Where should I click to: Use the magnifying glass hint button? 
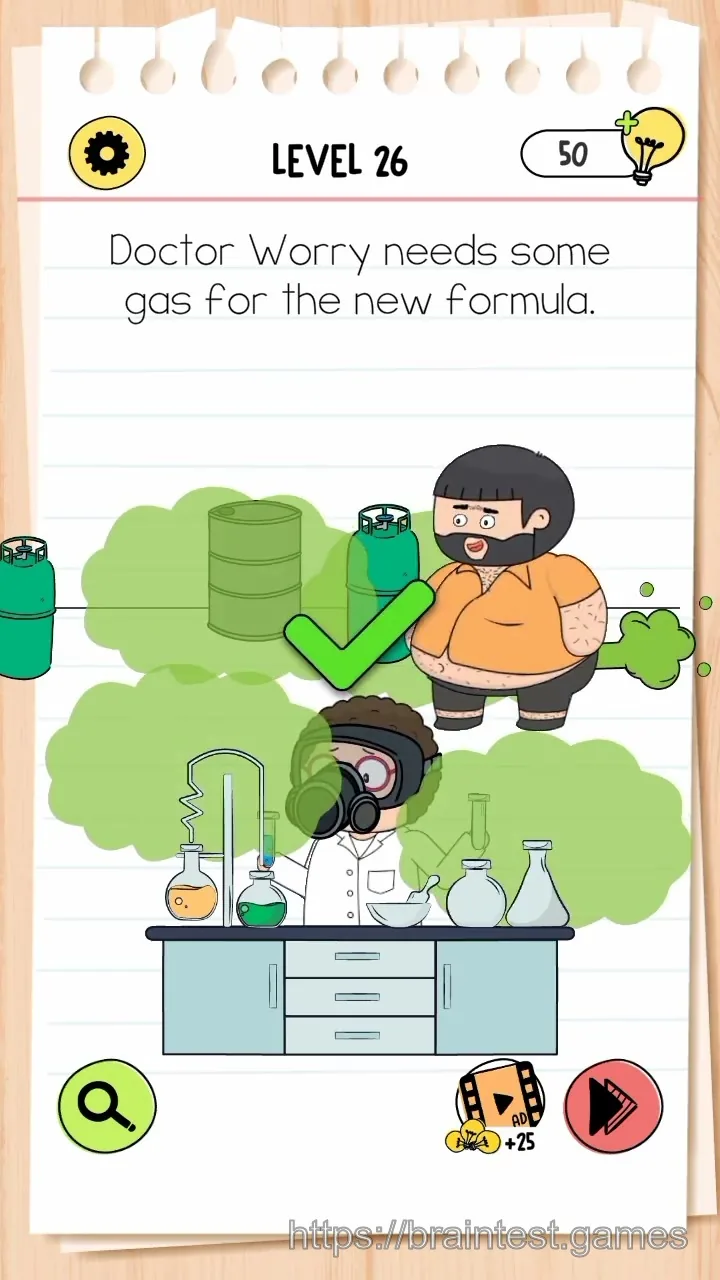[107, 1106]
